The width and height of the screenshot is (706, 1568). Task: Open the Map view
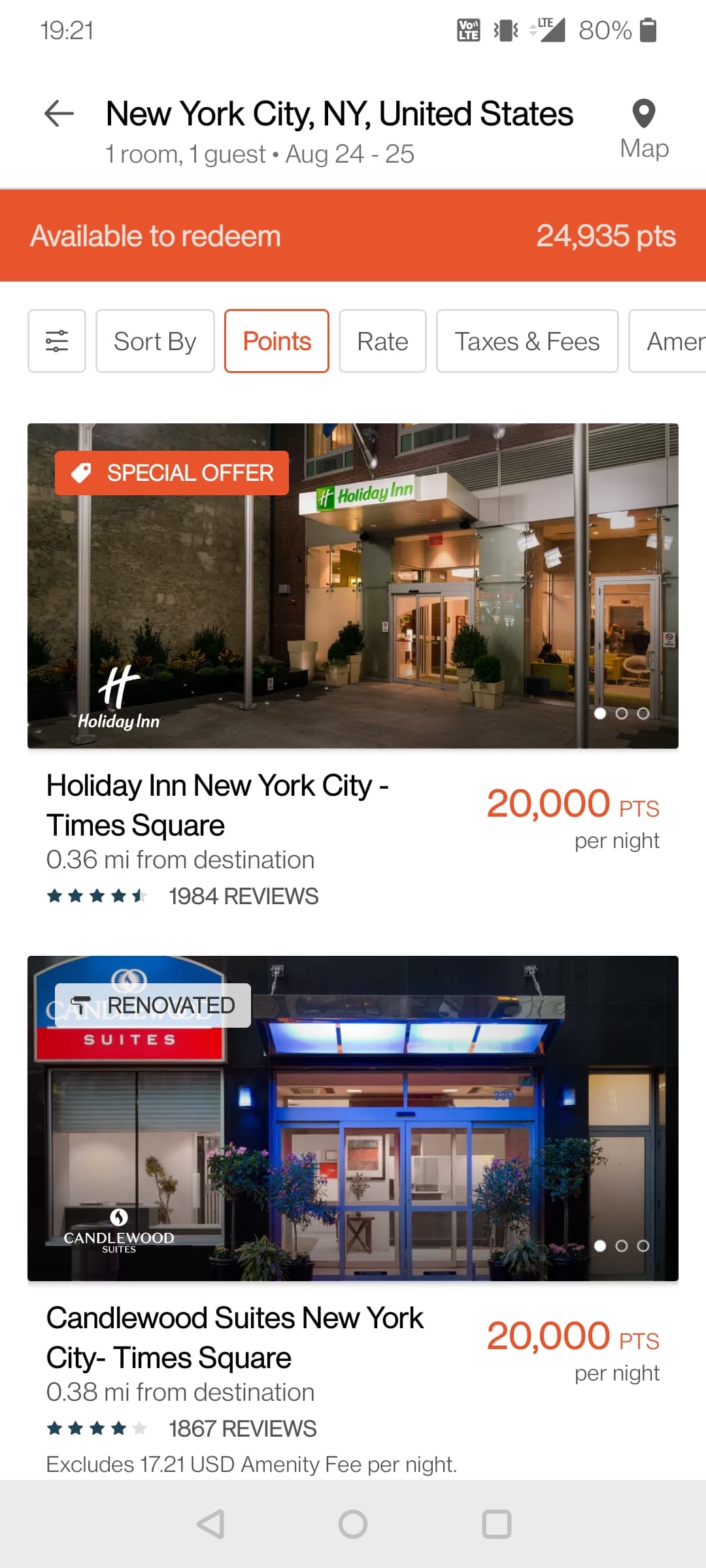pos(644,129)
